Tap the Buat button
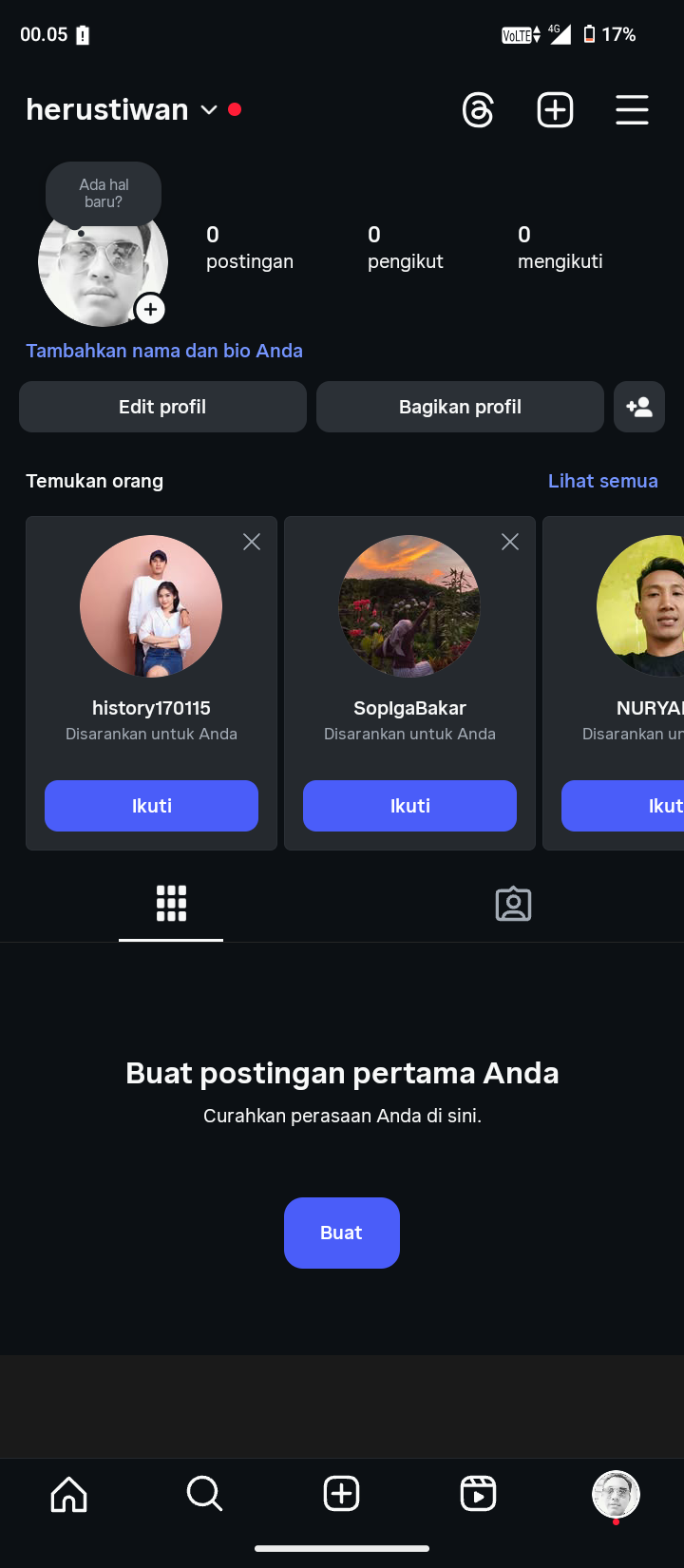The width and height of the screenshot is (684, 1568). pos(341,1233)
